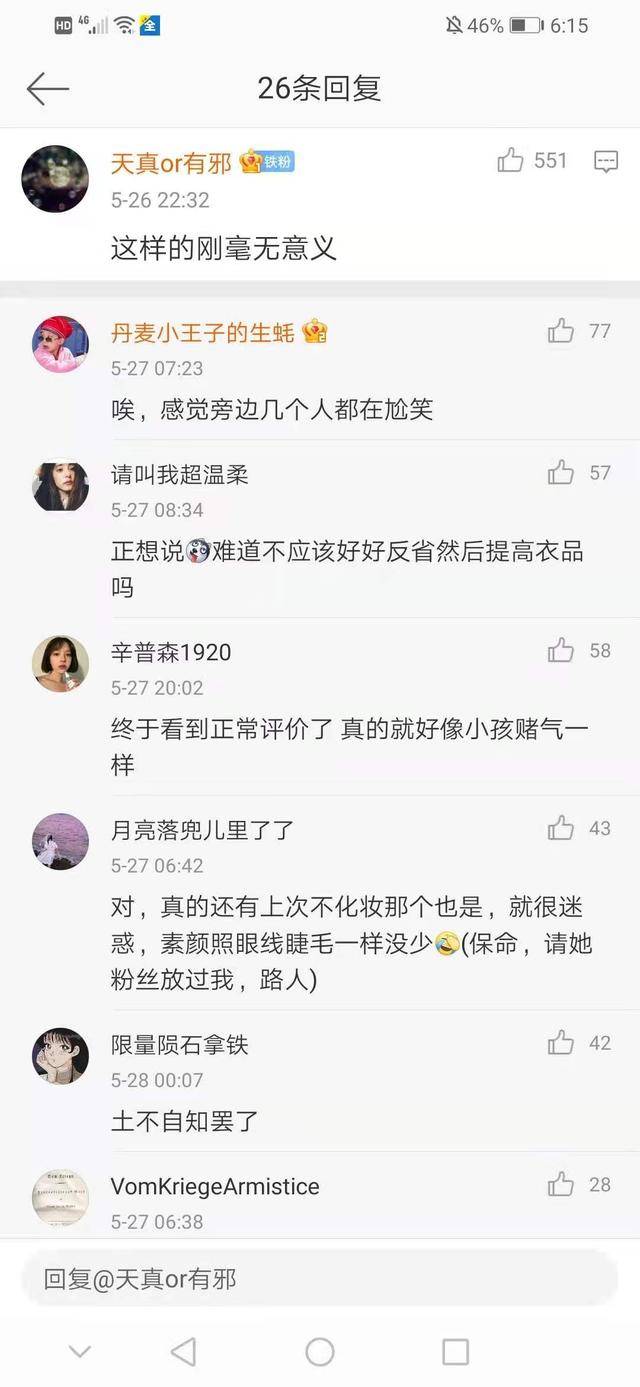640x1387 pixels.
Task: Go back from the 26条回复 page
Action: point(47,89)
